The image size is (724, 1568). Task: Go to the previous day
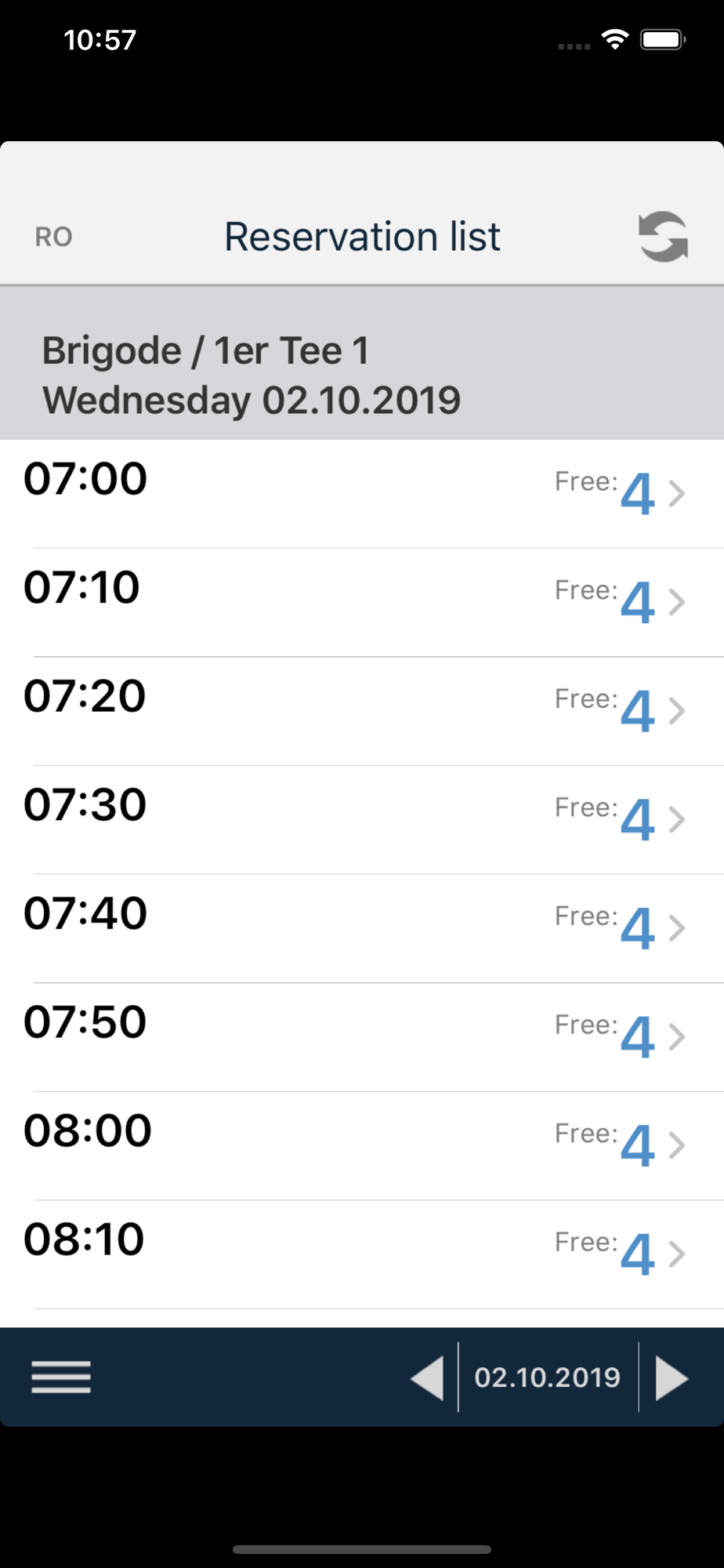pyautogui.click(x=427, y=1377)
